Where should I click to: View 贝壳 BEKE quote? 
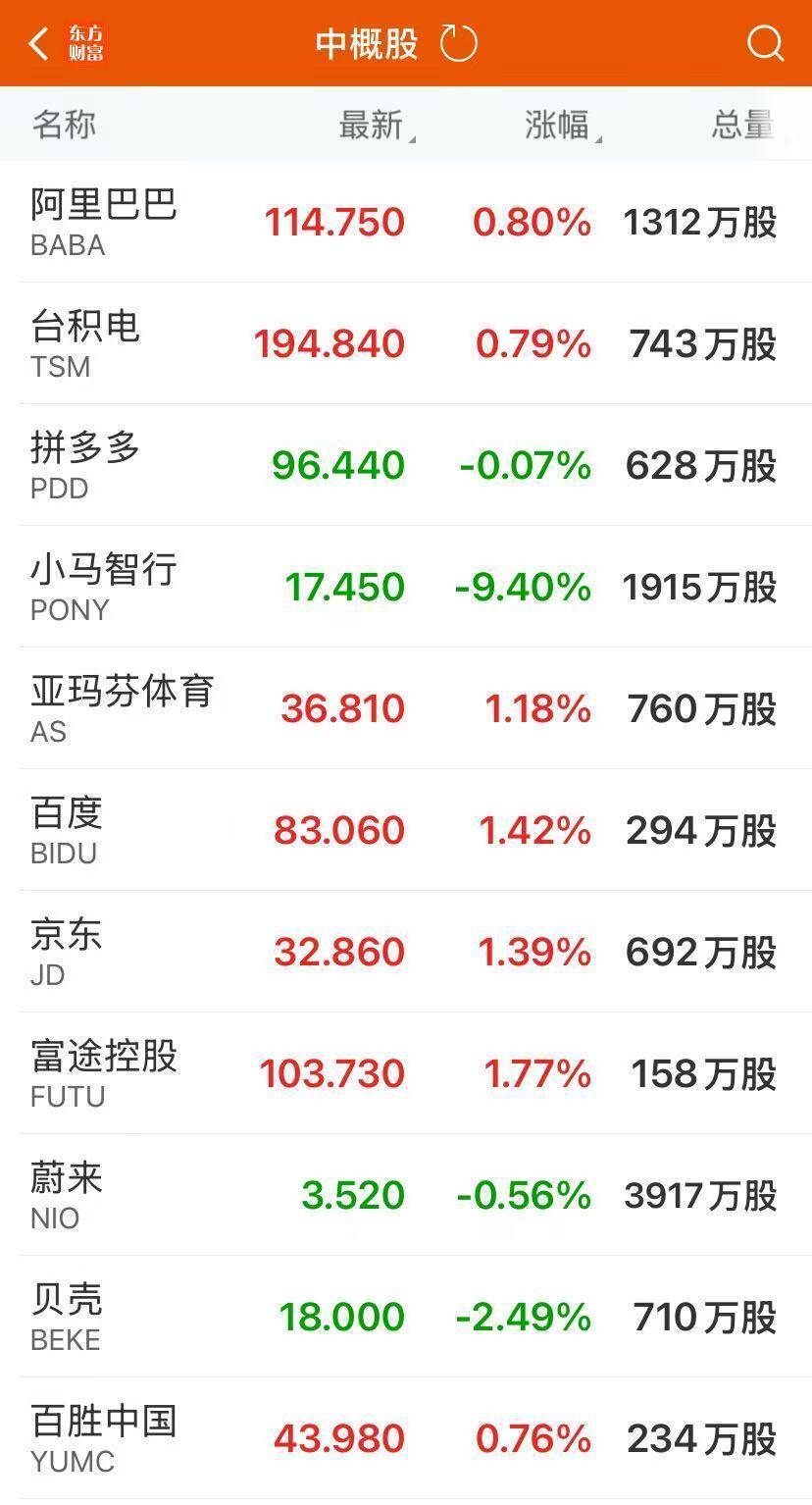click(406, 1317)
